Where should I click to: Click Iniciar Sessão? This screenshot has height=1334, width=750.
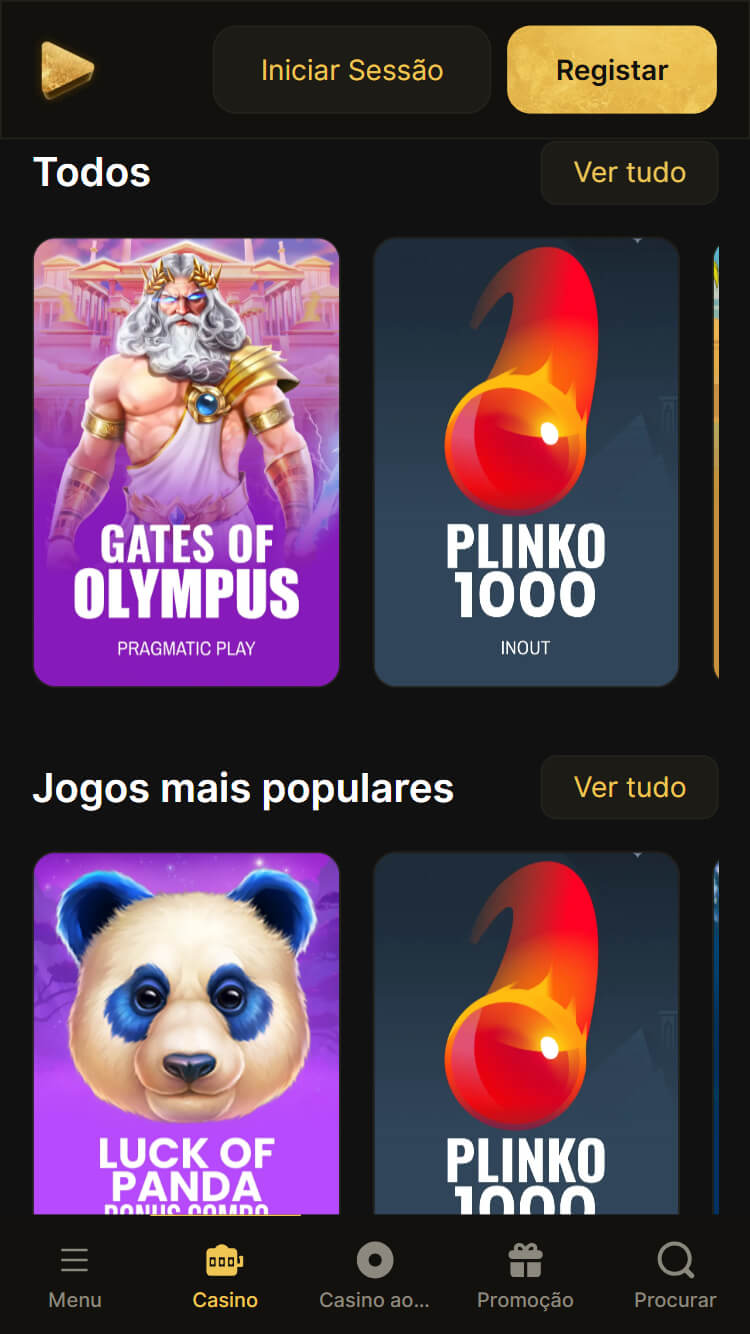click(x=351, y=69)
